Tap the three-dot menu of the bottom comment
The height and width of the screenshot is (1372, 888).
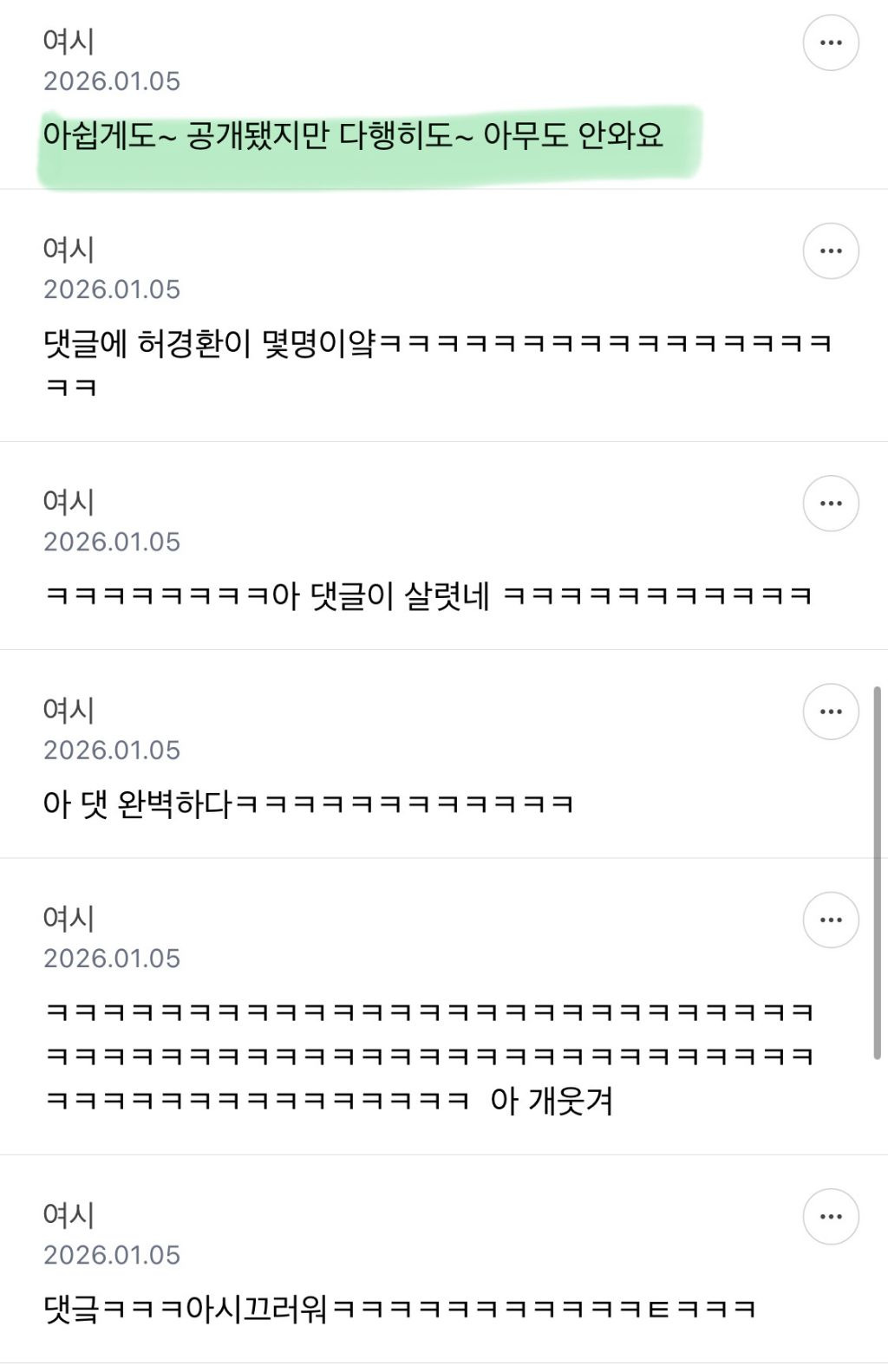pos(832,1216)
